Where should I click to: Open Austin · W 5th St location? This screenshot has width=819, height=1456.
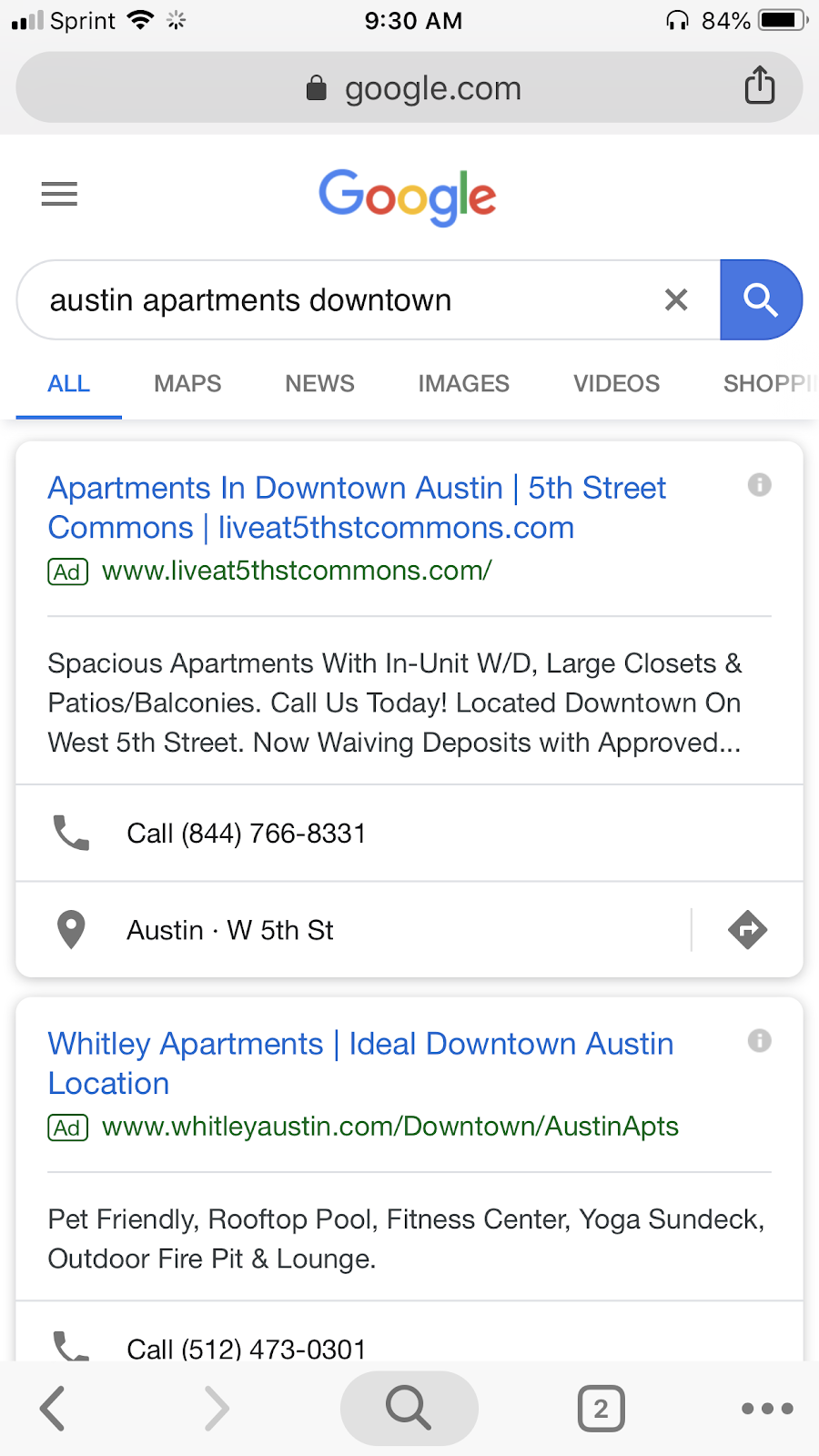(x=230, y=930)
